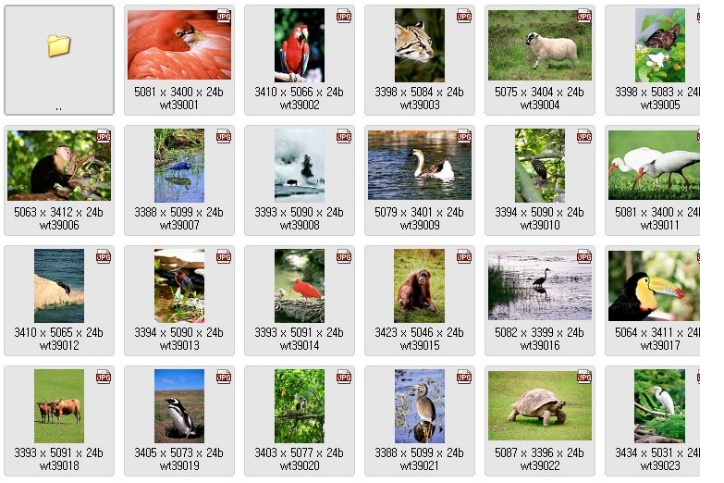
Task: View swan image wt39009
Action: 419,180
